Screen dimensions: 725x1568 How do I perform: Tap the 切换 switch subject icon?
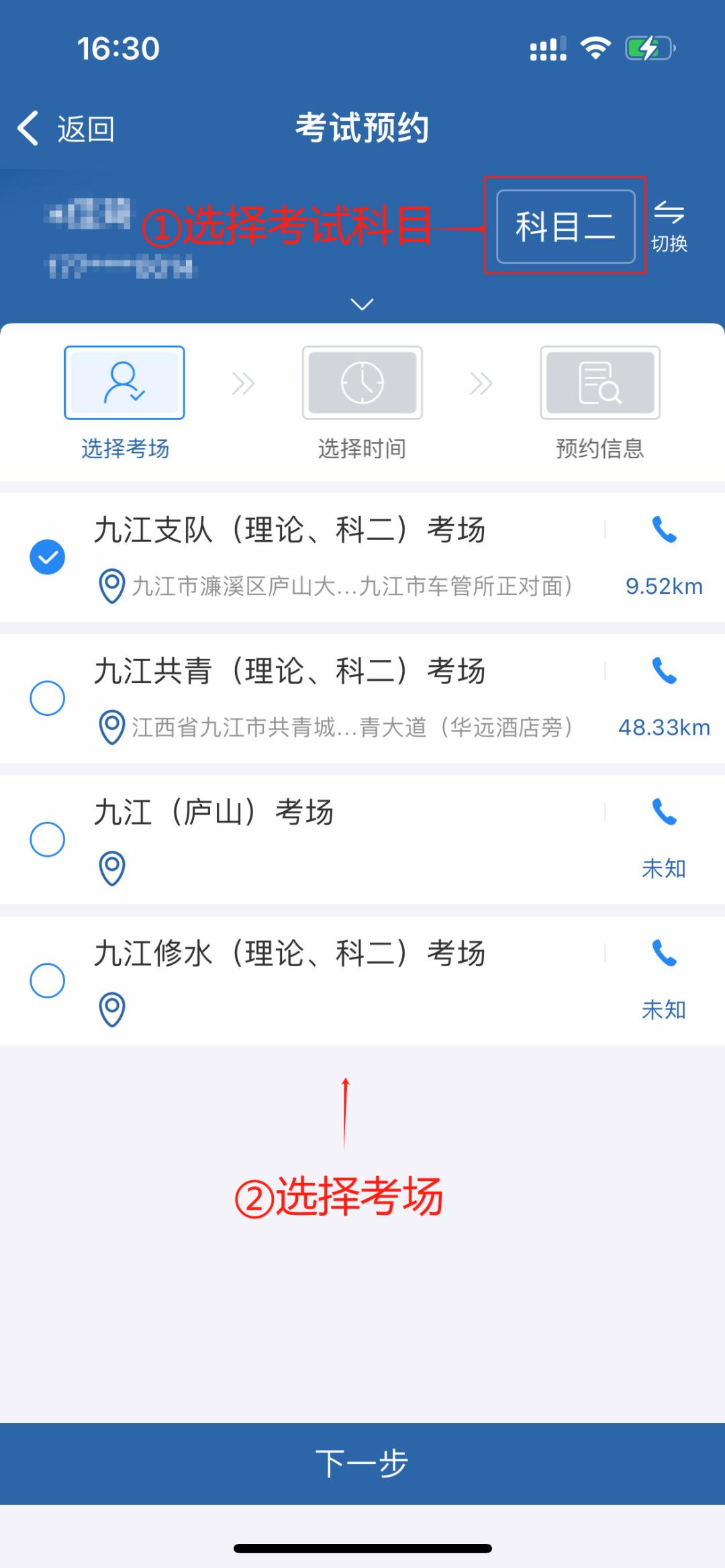point(669,226)
